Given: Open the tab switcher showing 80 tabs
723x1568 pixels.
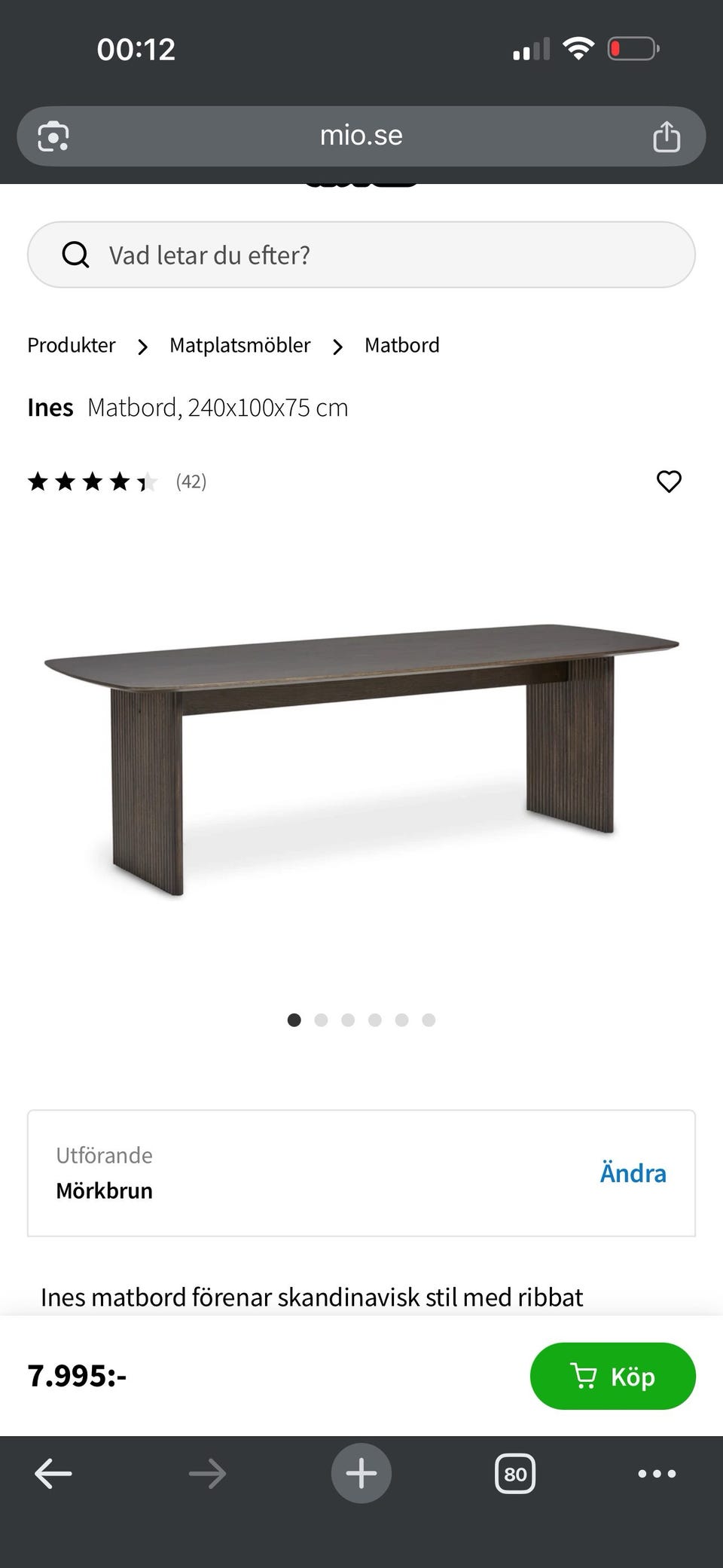Looking at the screenshot, I should pyautogui.click(x=515, y=1474).
